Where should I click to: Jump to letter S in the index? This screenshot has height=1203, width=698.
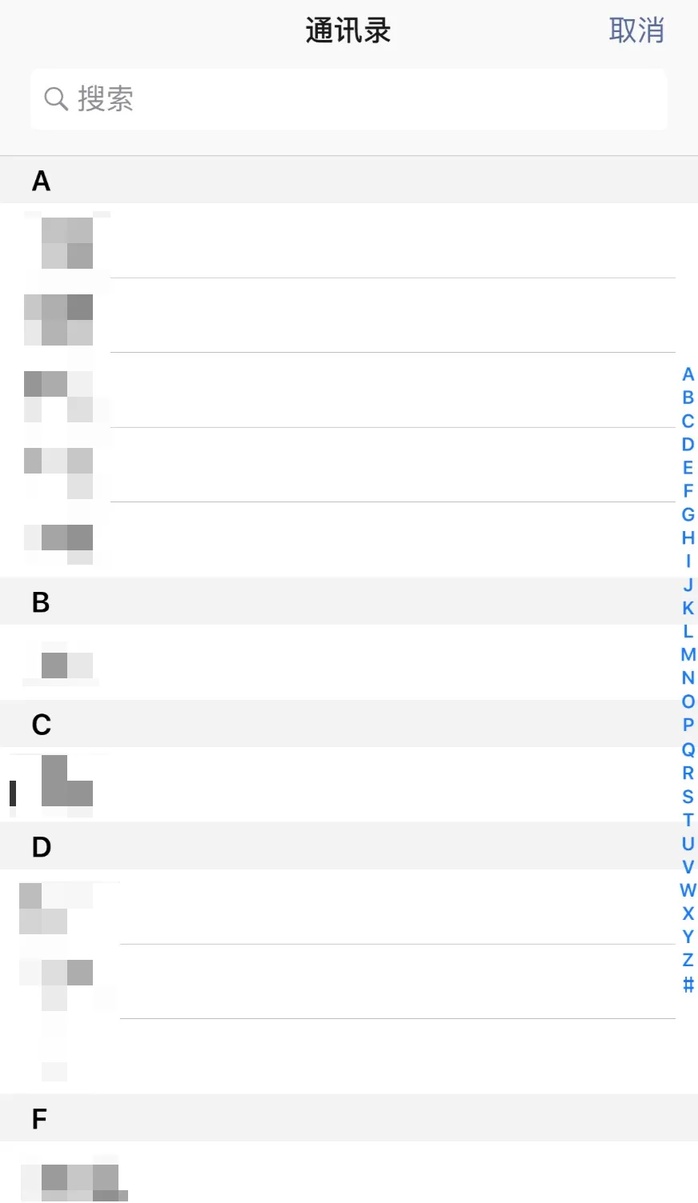[x=688, y=797]
